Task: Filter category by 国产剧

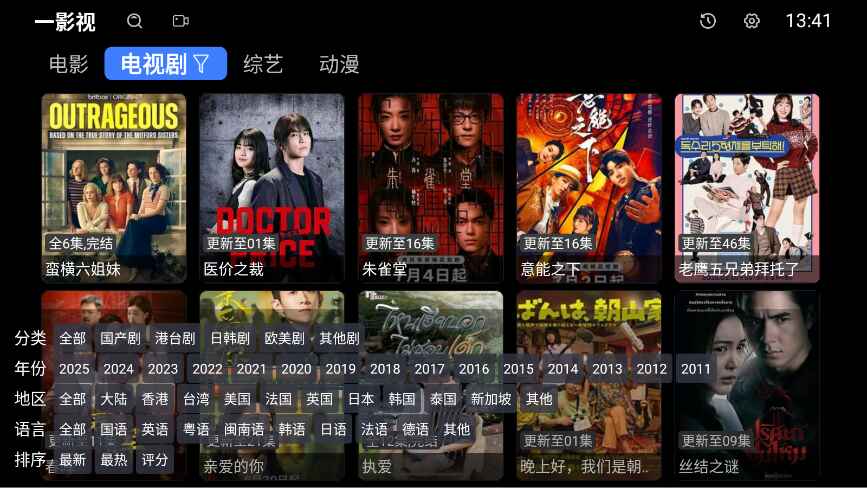Action: (x=120, y=338)
